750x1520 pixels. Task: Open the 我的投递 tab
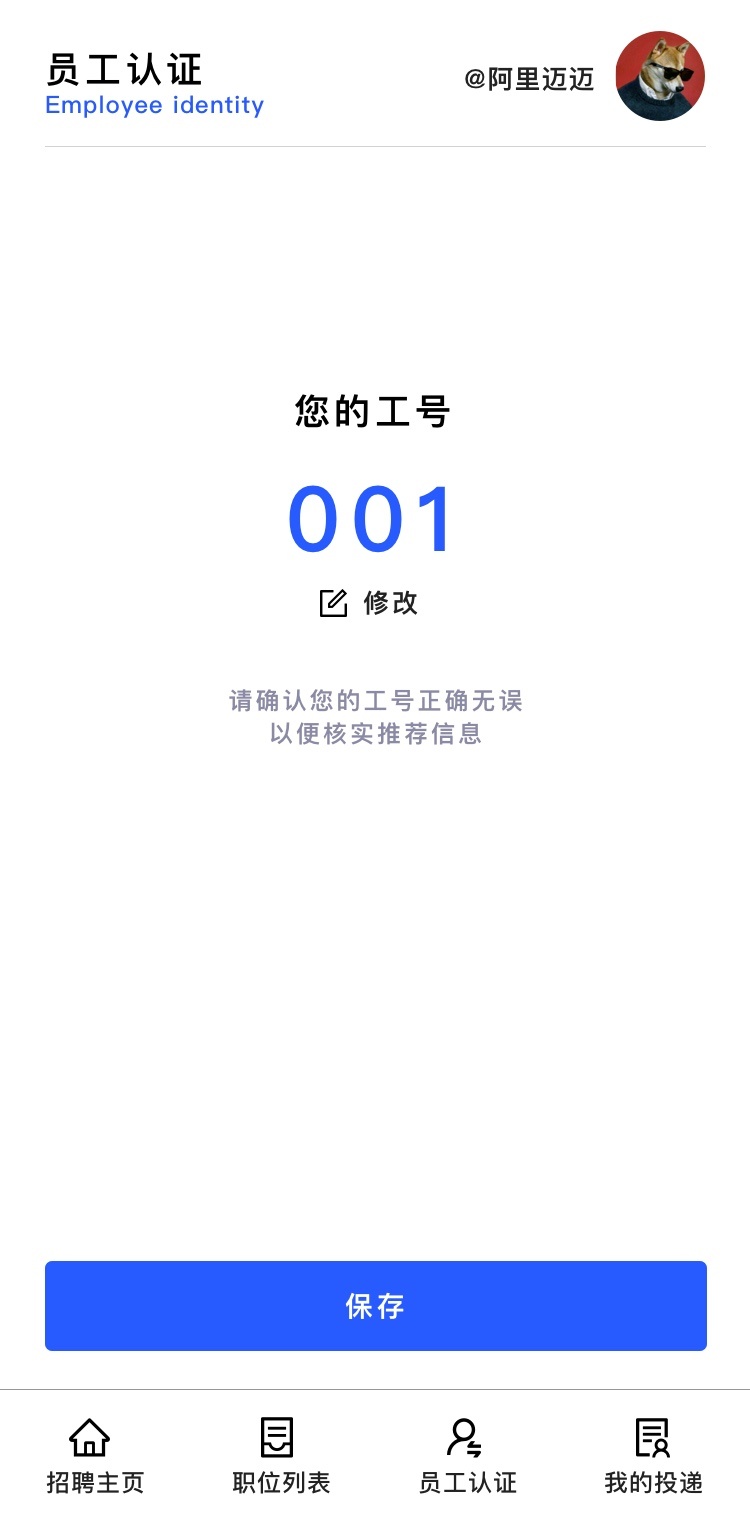coord(653,1455)
